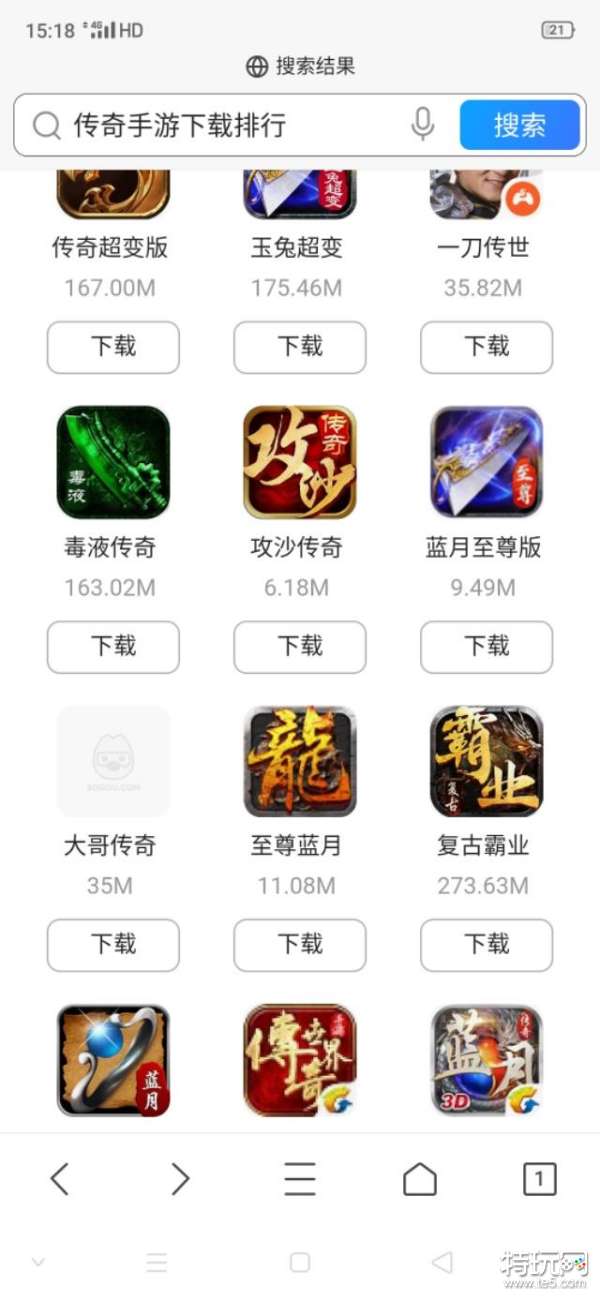
Task: Go back to the previous page
Action: click(60, 1180)
